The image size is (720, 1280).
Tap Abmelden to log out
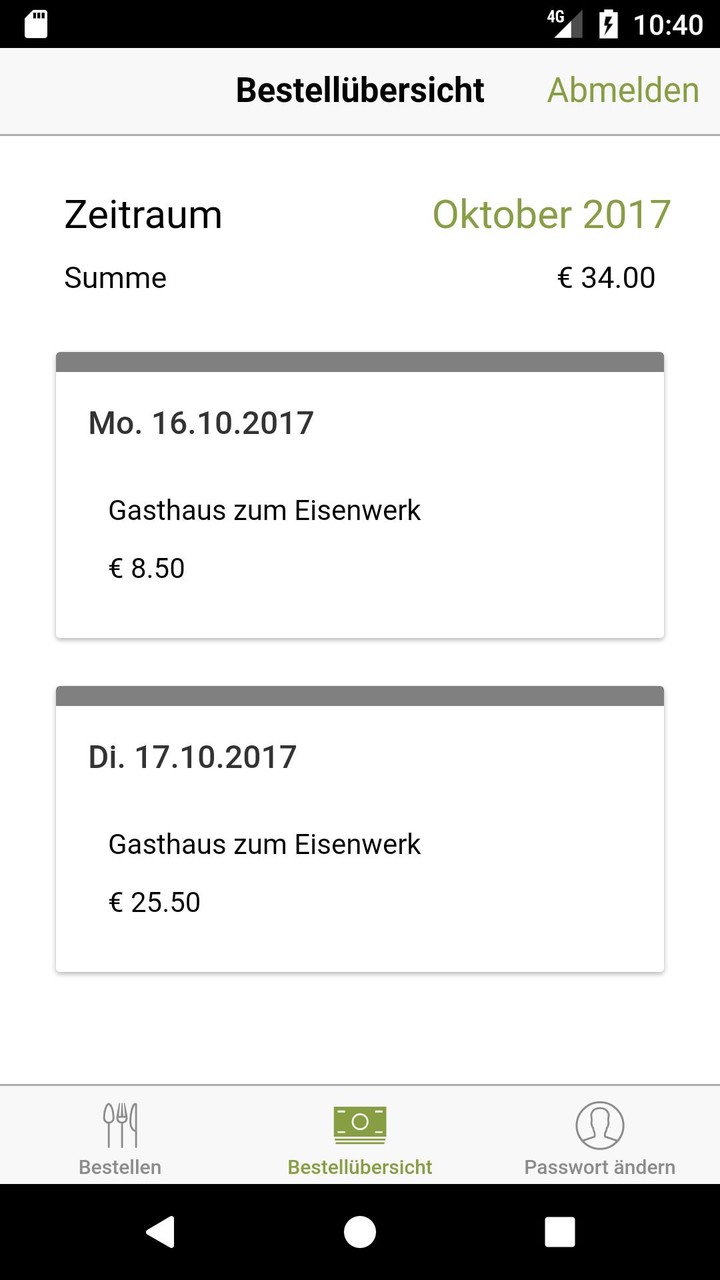tap(622, 90)
